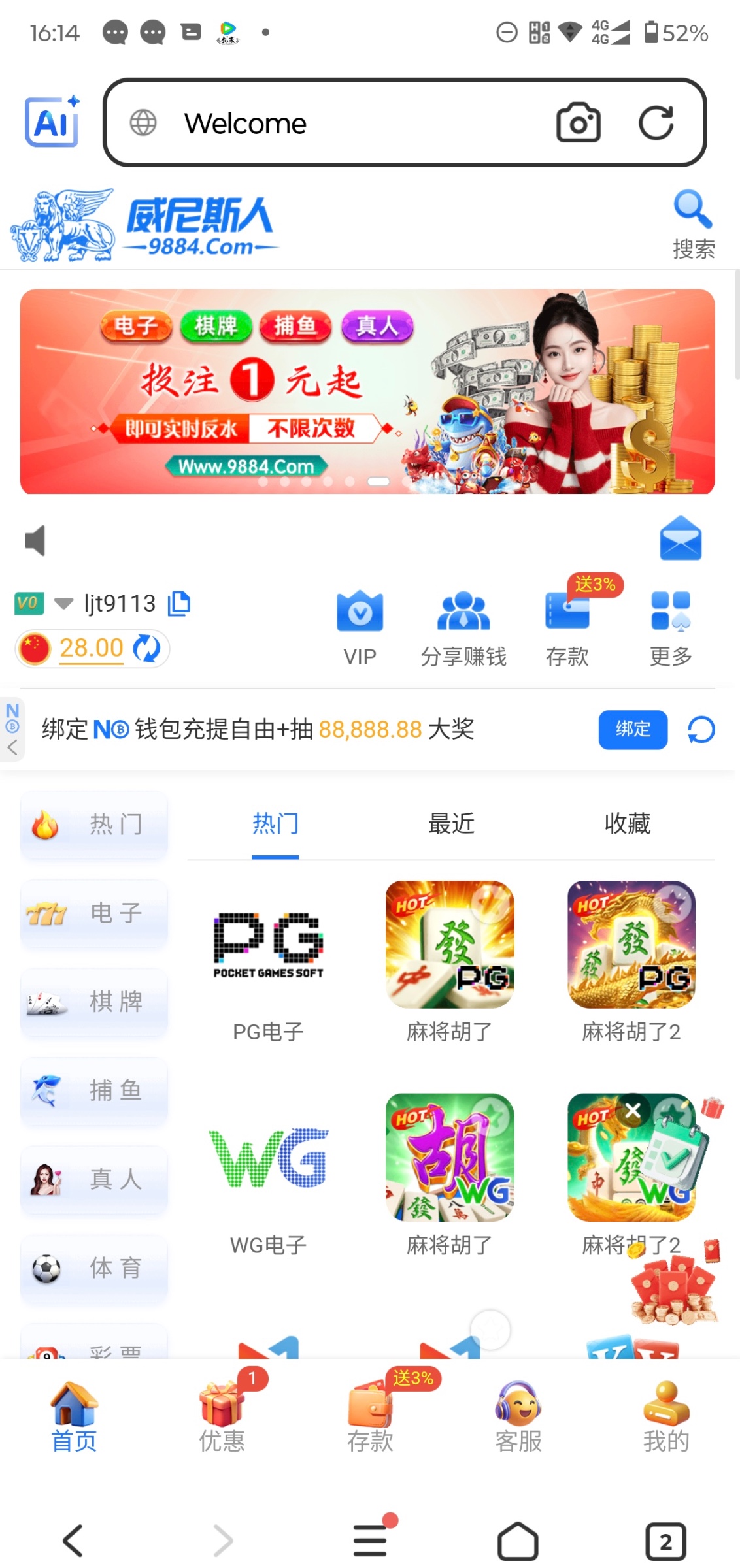This screenshot has width=740, height=1568.
Task: Reload the page with the refresh icon
Action: [656, 123]
